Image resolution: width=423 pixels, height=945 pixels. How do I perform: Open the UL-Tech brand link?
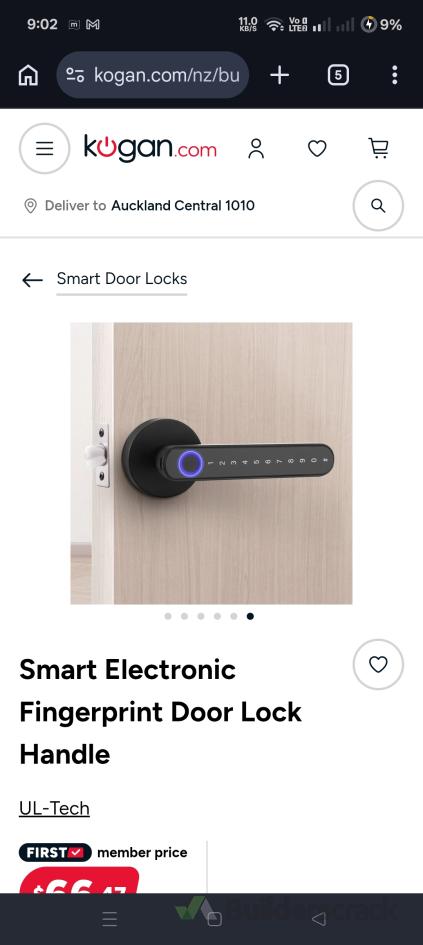(x=54, y=808)
